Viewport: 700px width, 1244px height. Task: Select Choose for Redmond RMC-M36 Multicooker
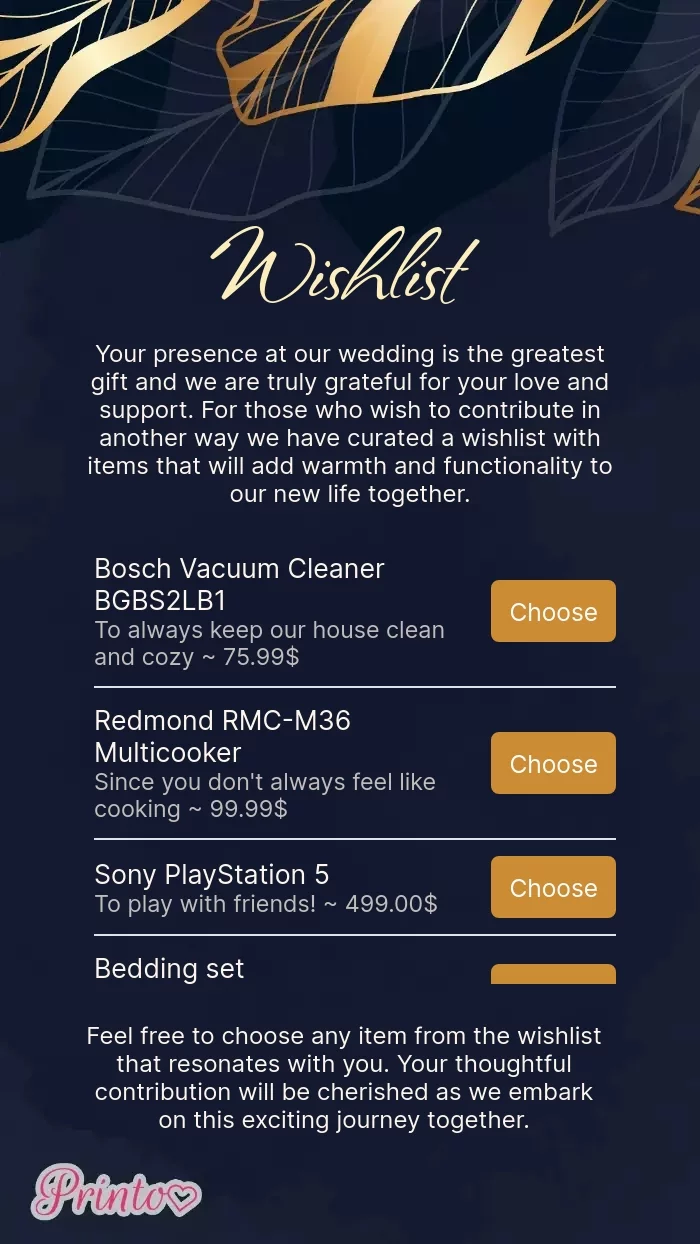click(553, 763)
